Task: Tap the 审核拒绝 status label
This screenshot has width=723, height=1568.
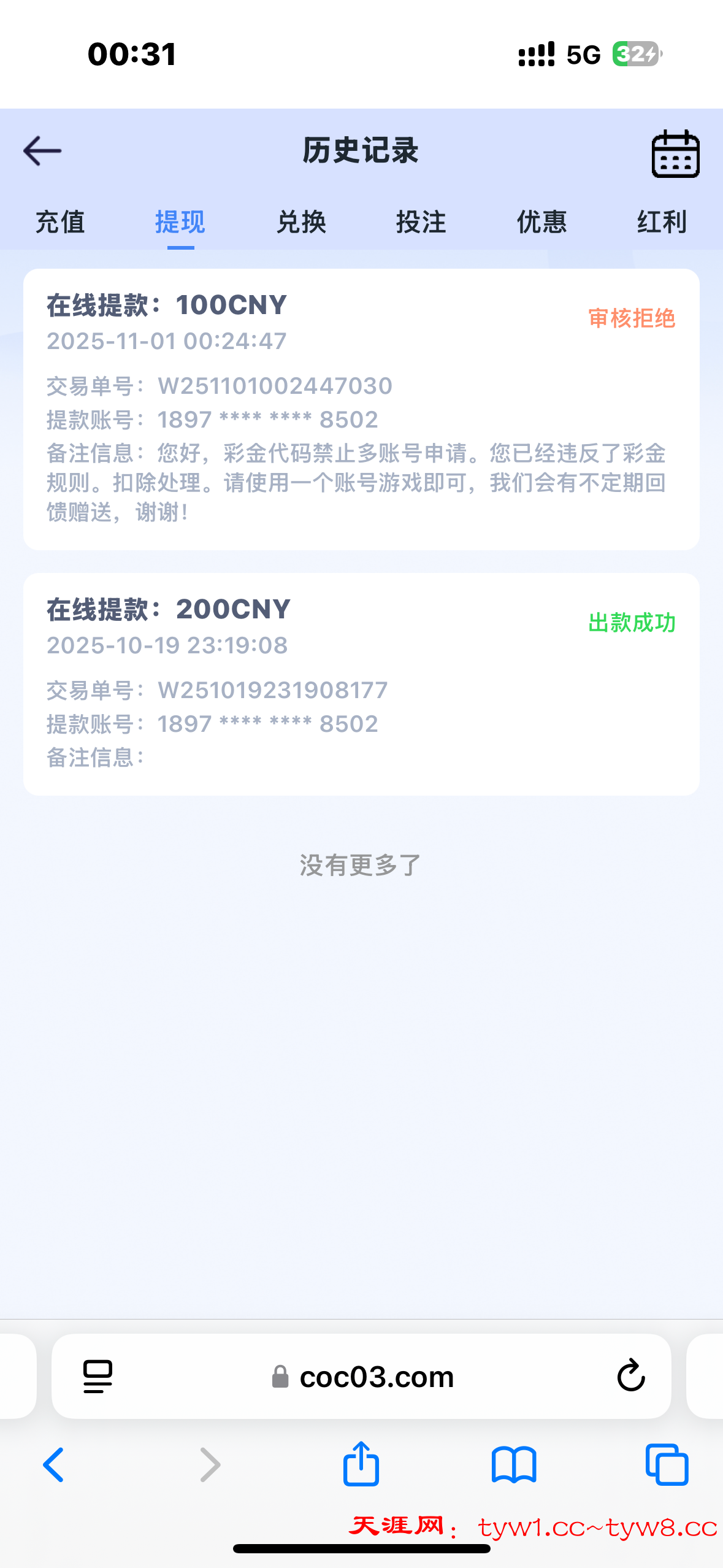Action: [632, 319]
